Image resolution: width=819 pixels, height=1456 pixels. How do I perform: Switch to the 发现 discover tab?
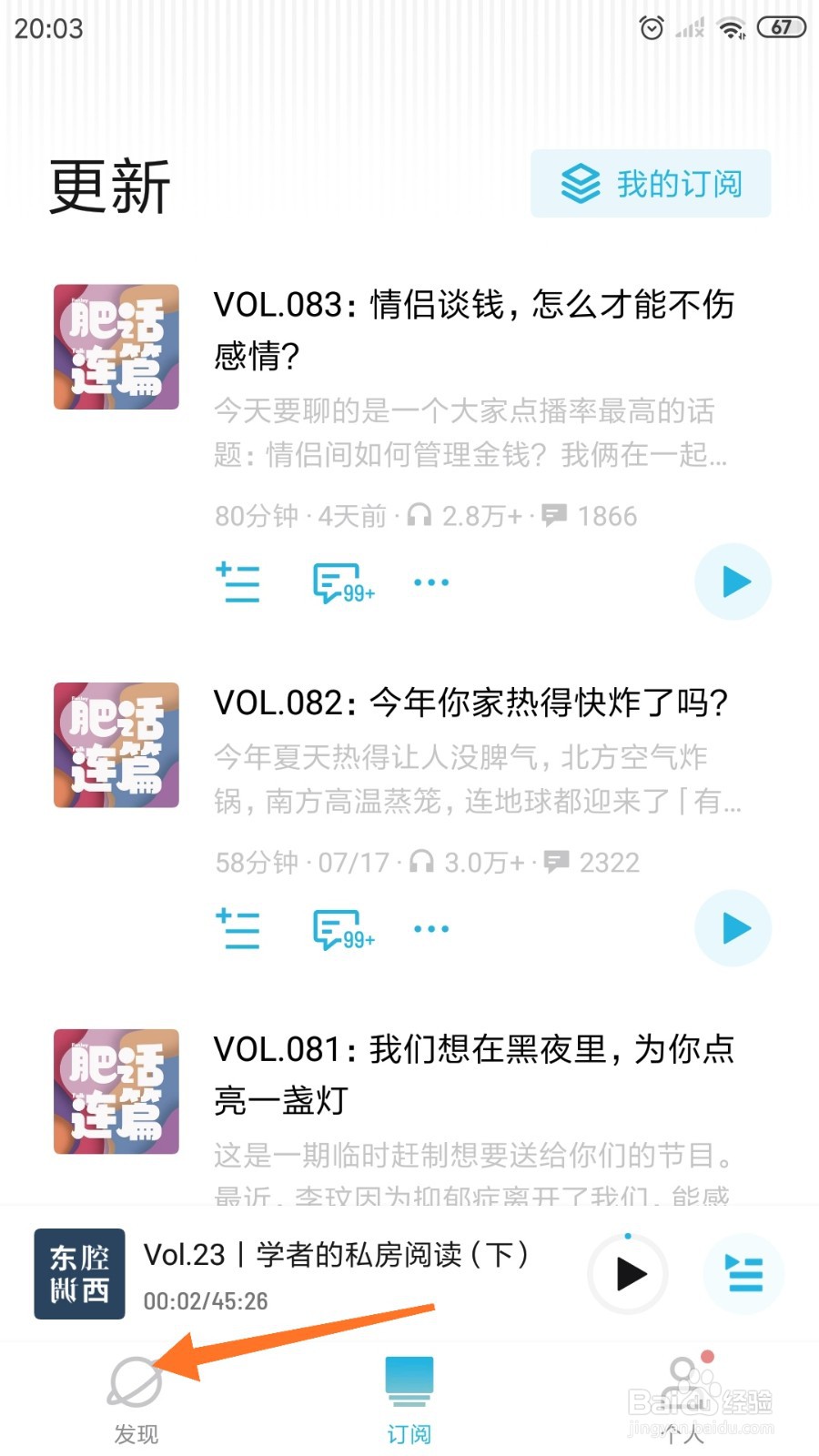[135, 1392]
